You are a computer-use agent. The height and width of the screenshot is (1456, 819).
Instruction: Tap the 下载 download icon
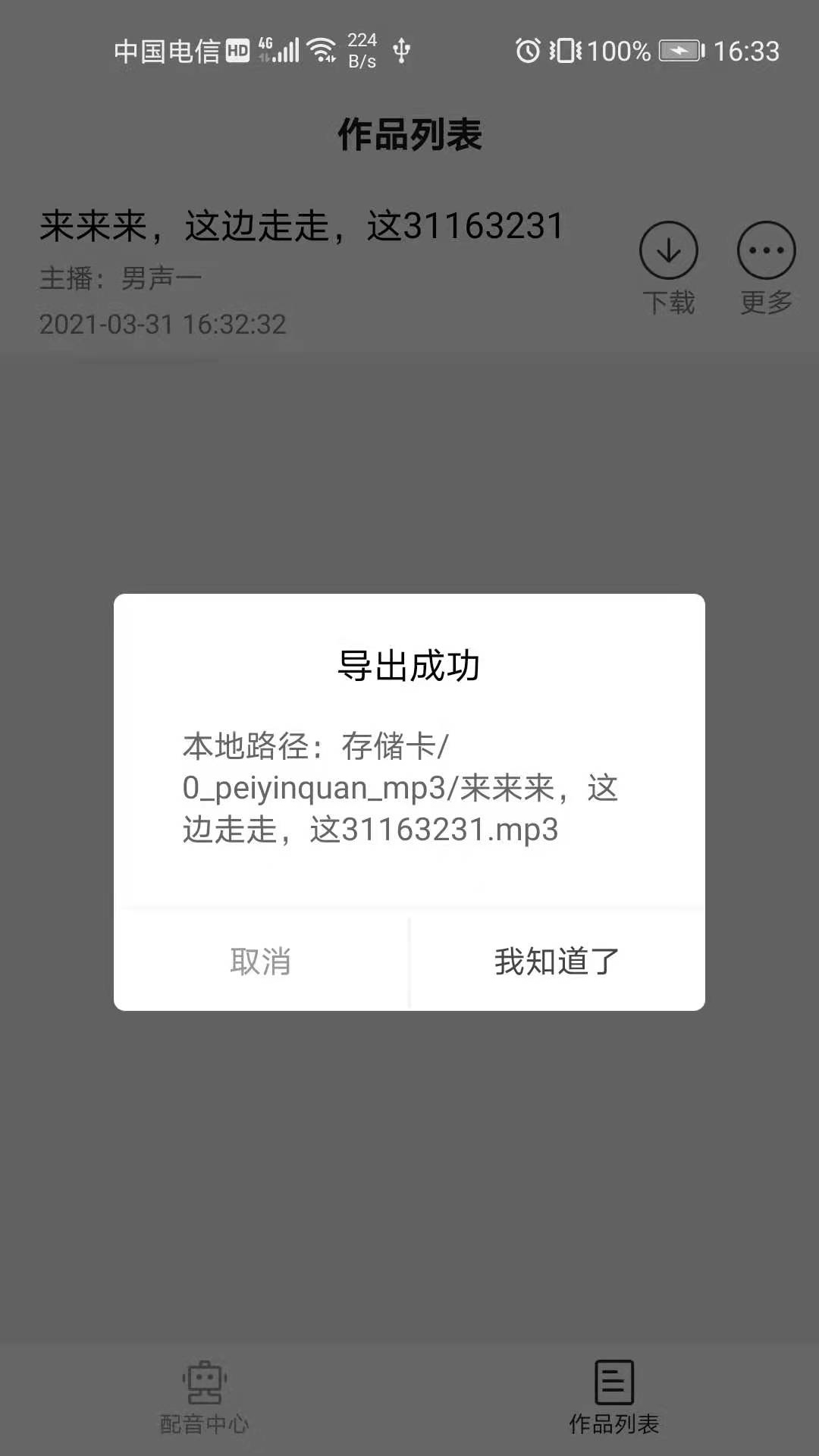668,250
